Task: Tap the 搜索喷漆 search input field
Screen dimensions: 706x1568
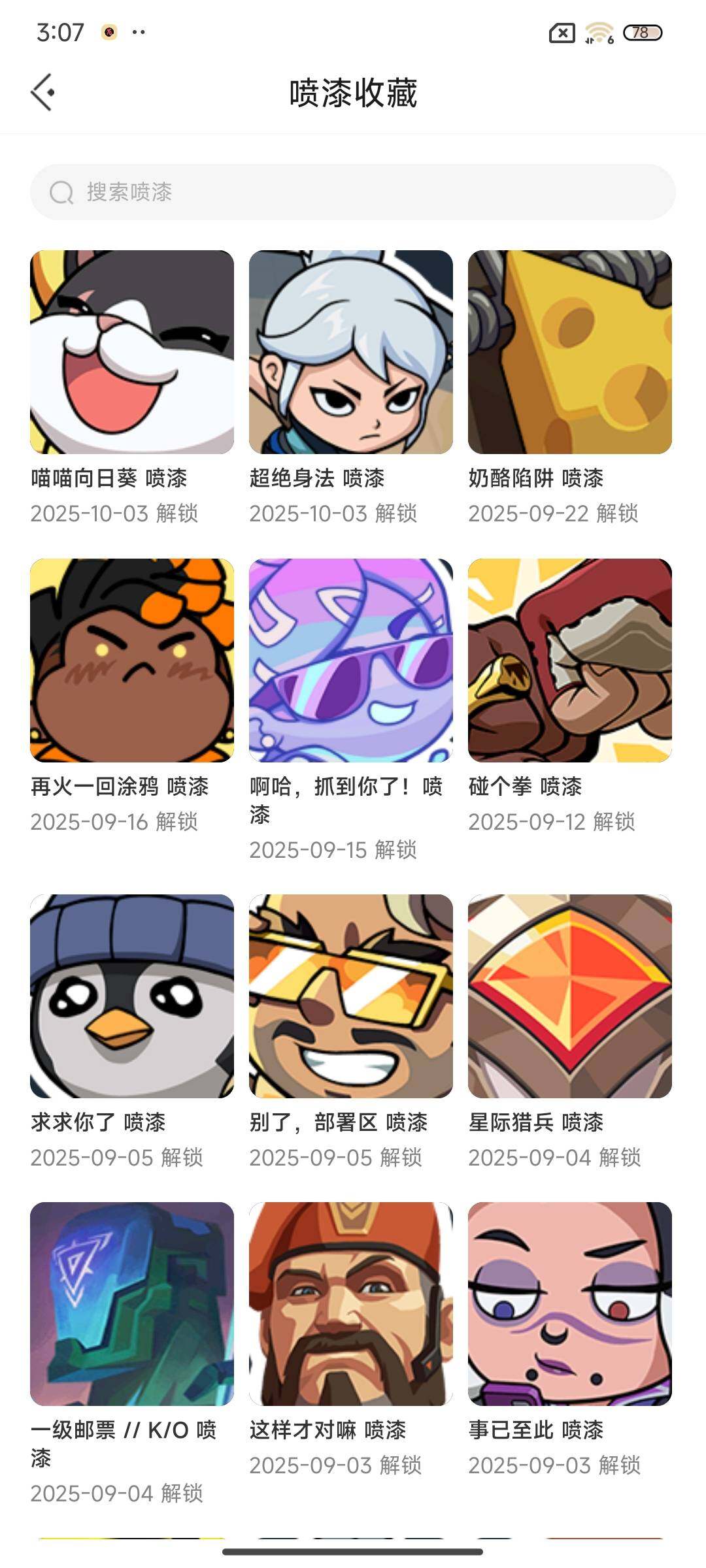Action: (x=353, y=192)
